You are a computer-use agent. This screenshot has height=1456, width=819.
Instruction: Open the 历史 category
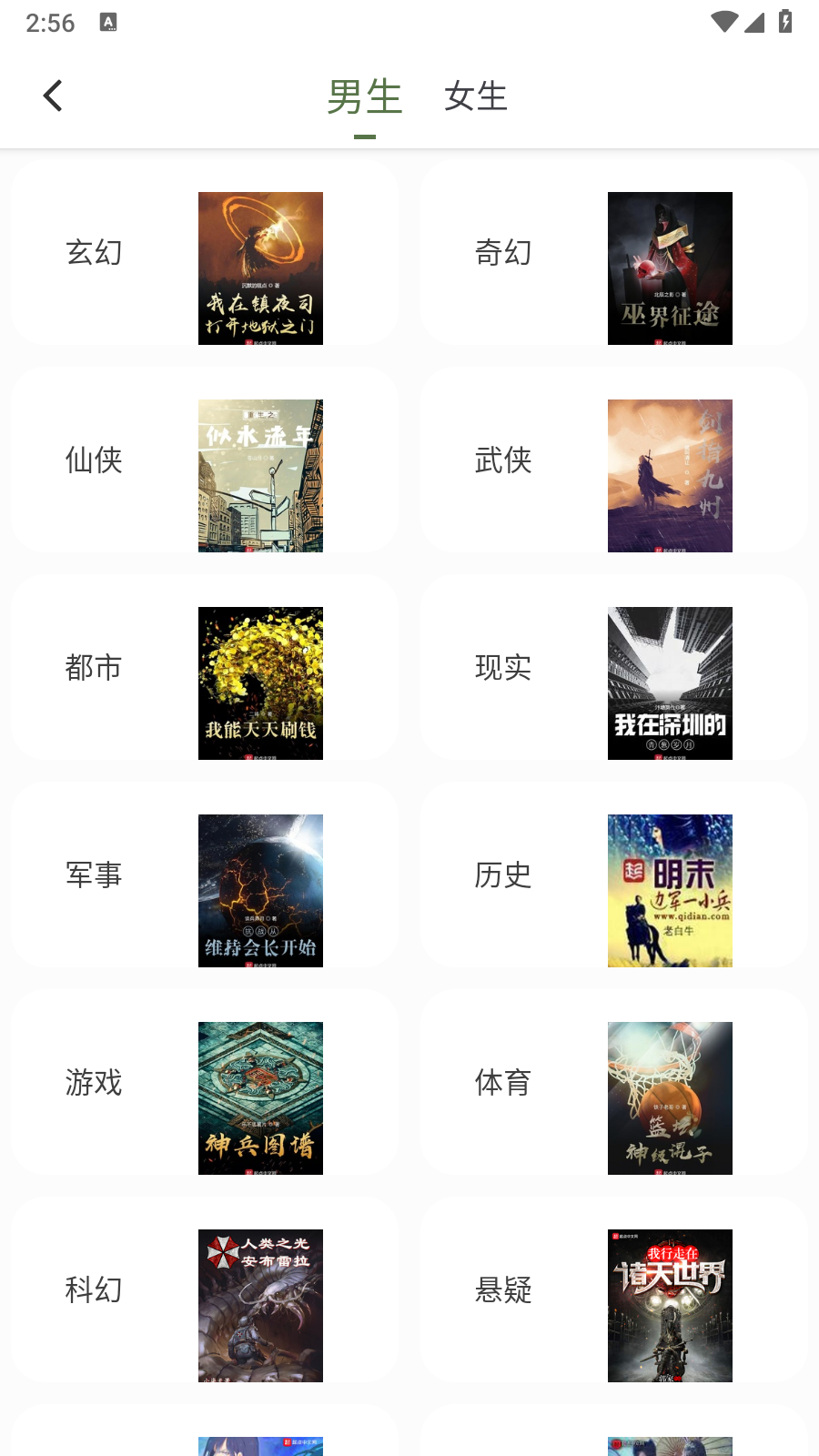[x=503, y=875]
